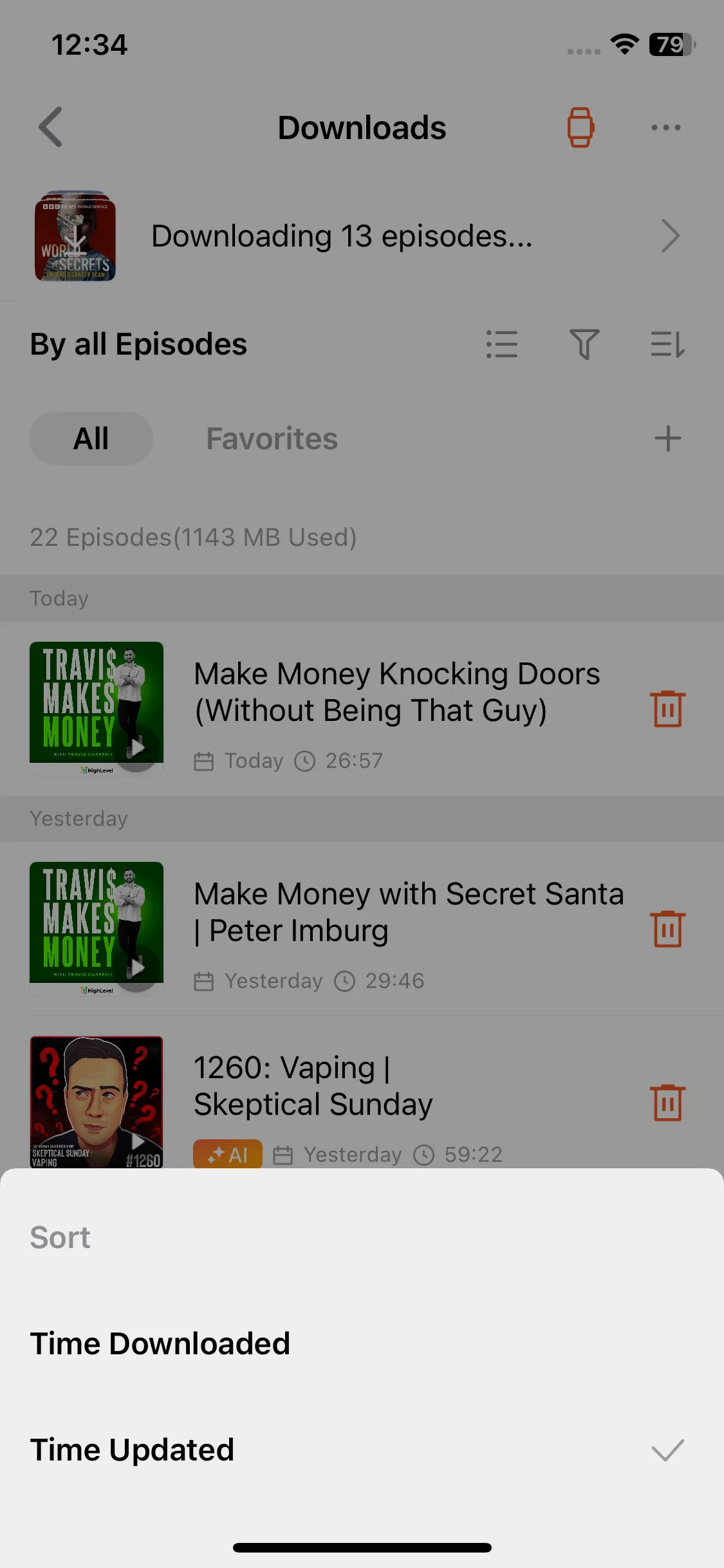Image resolution: width=724 pixels, height=1568 pixels.
Task: Delete Make Money with Secret Santa download
Action: pos(667,929)
